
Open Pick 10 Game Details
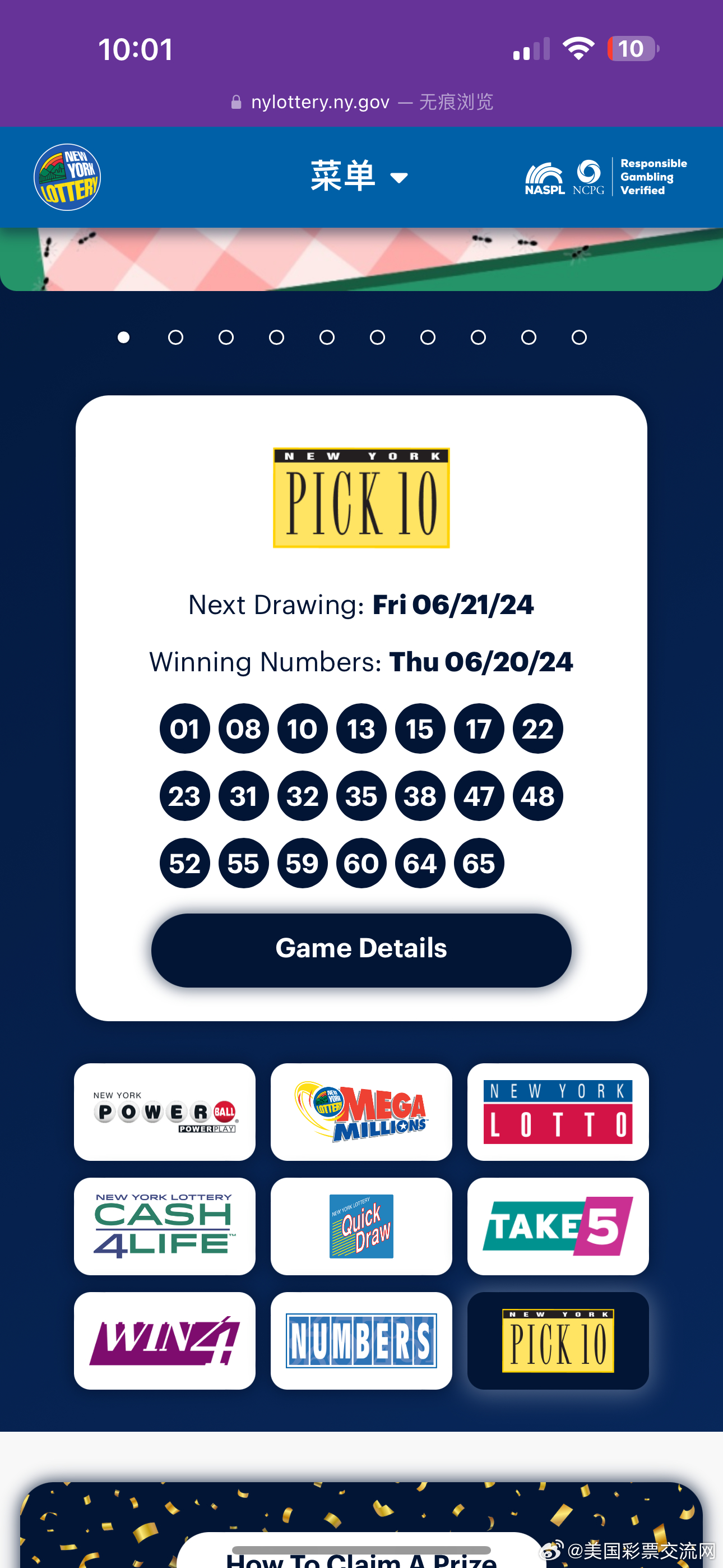click(361, 948)
